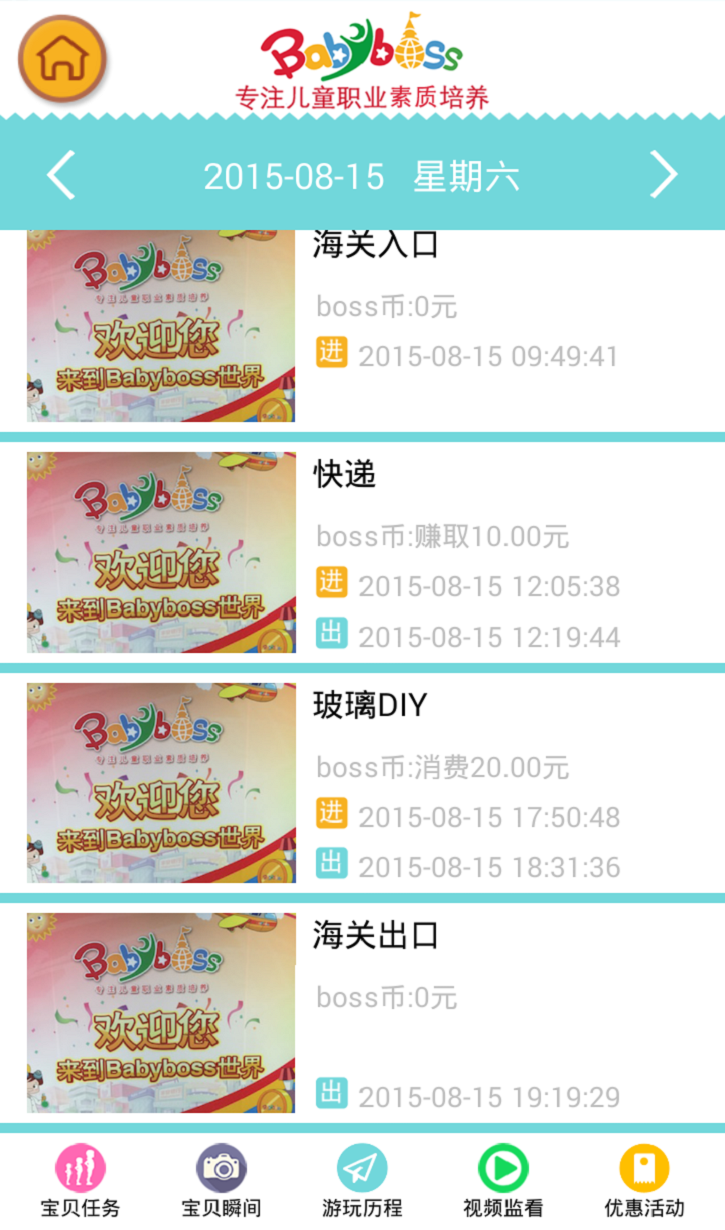This screenshot has width=725, height=1230.
Task: Open the 视频监看 tab
Action: (x=503, y=1182)
